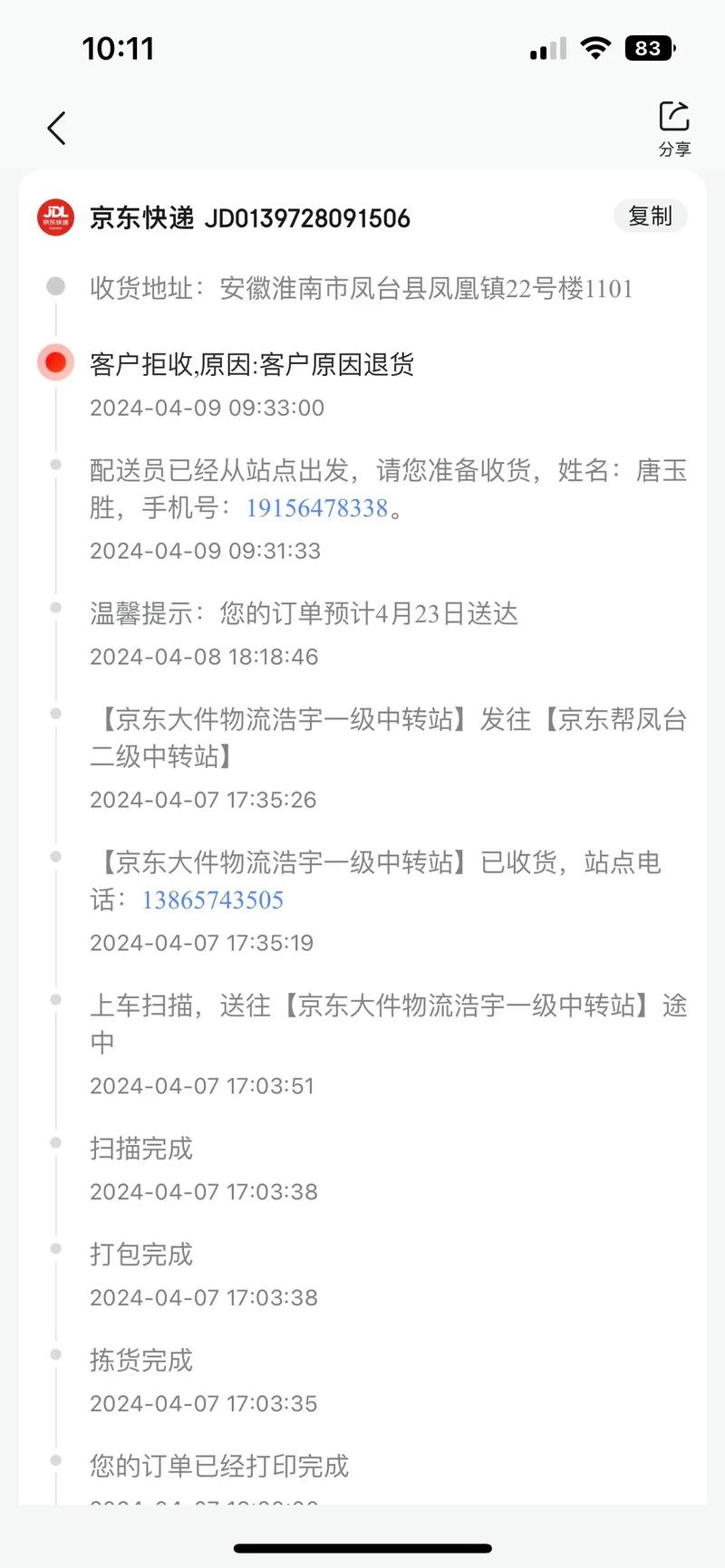Tap the estimated delivery notice 温馨提示
725x1568 pixels.
point(304,613)
